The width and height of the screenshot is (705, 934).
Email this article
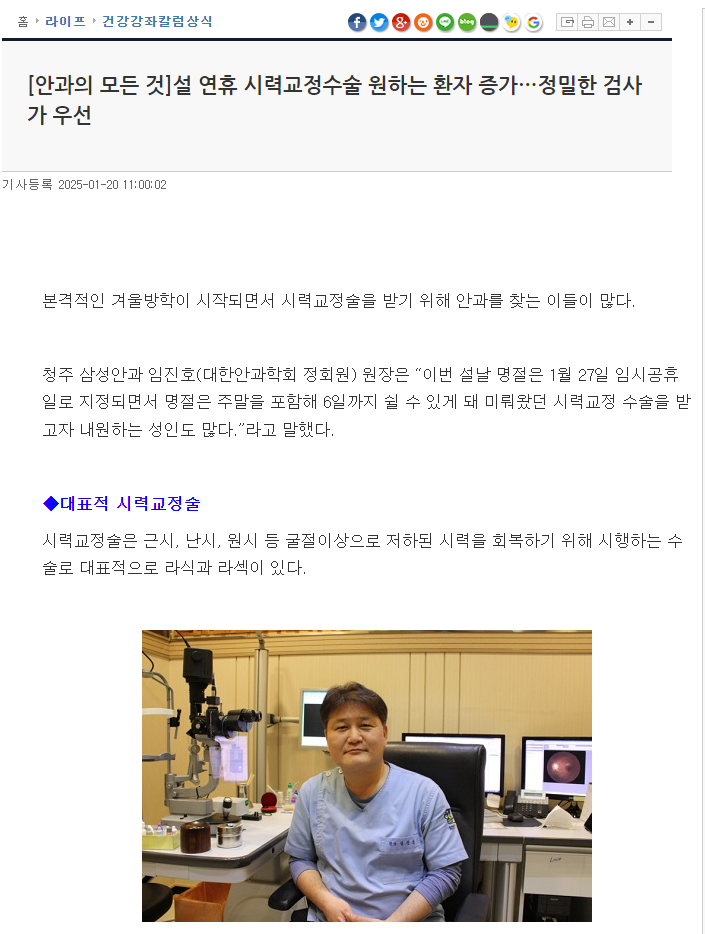click(x=608, y=22)
